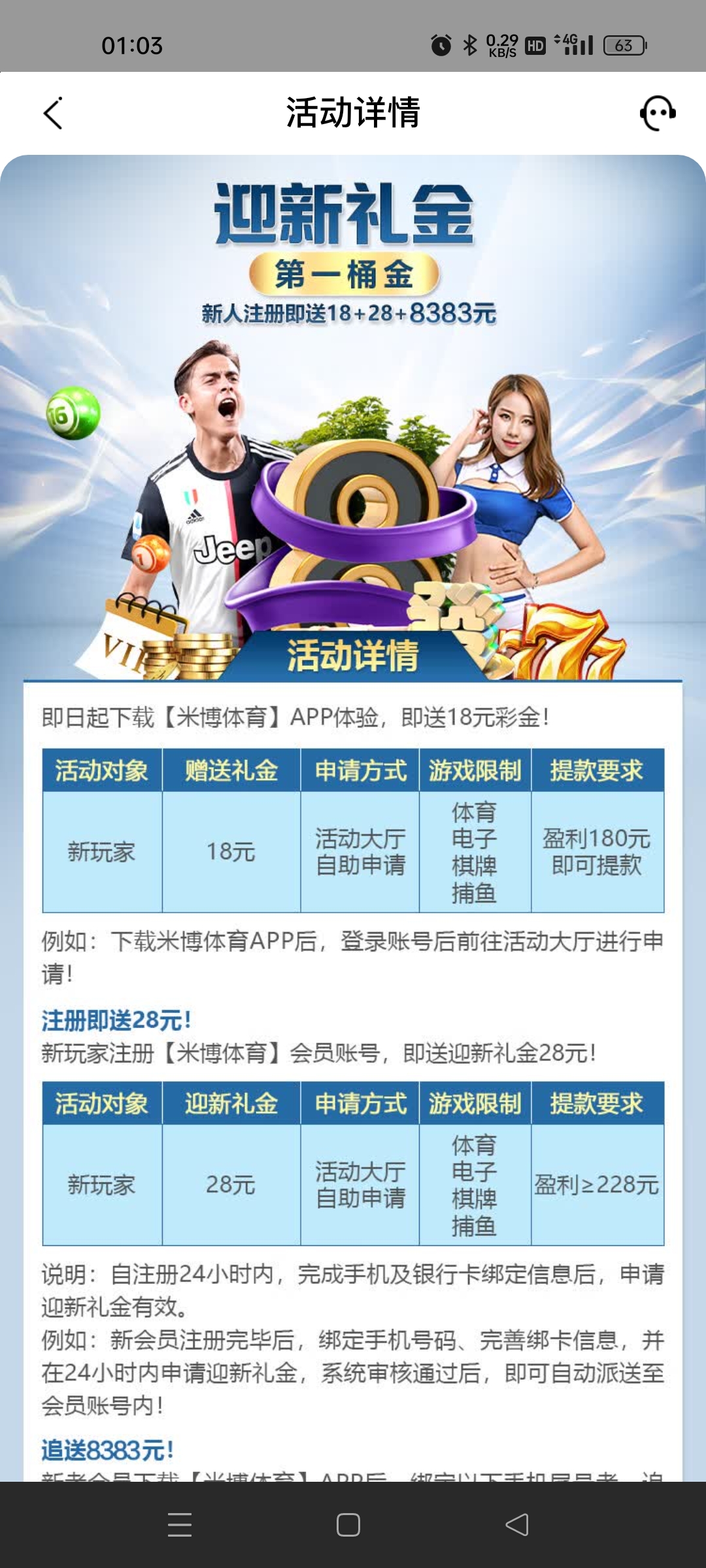
Task: Go back from the 活动详情 page
Action: pos(53,113)
